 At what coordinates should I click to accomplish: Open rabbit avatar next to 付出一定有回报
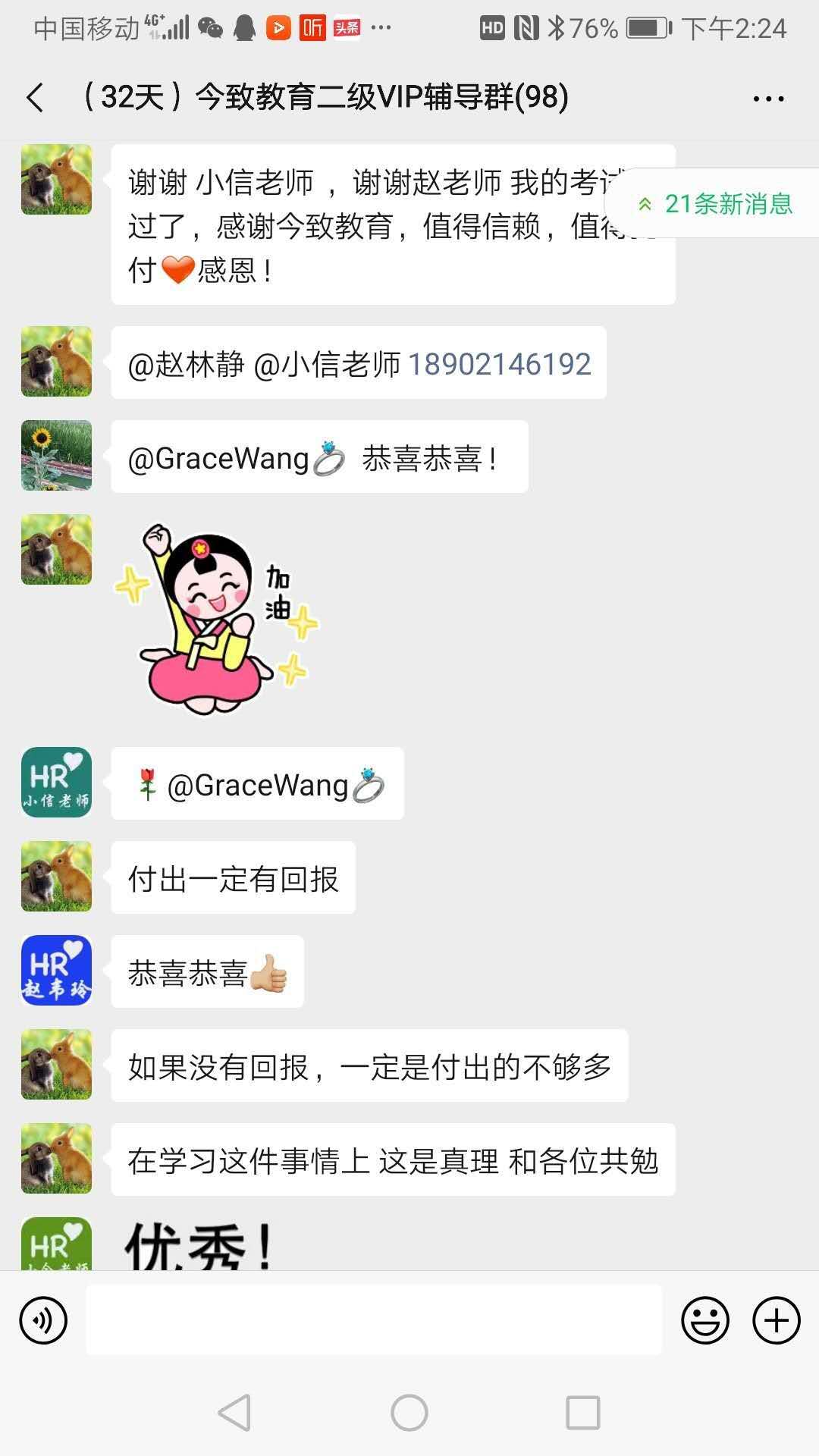click(56, 876)
